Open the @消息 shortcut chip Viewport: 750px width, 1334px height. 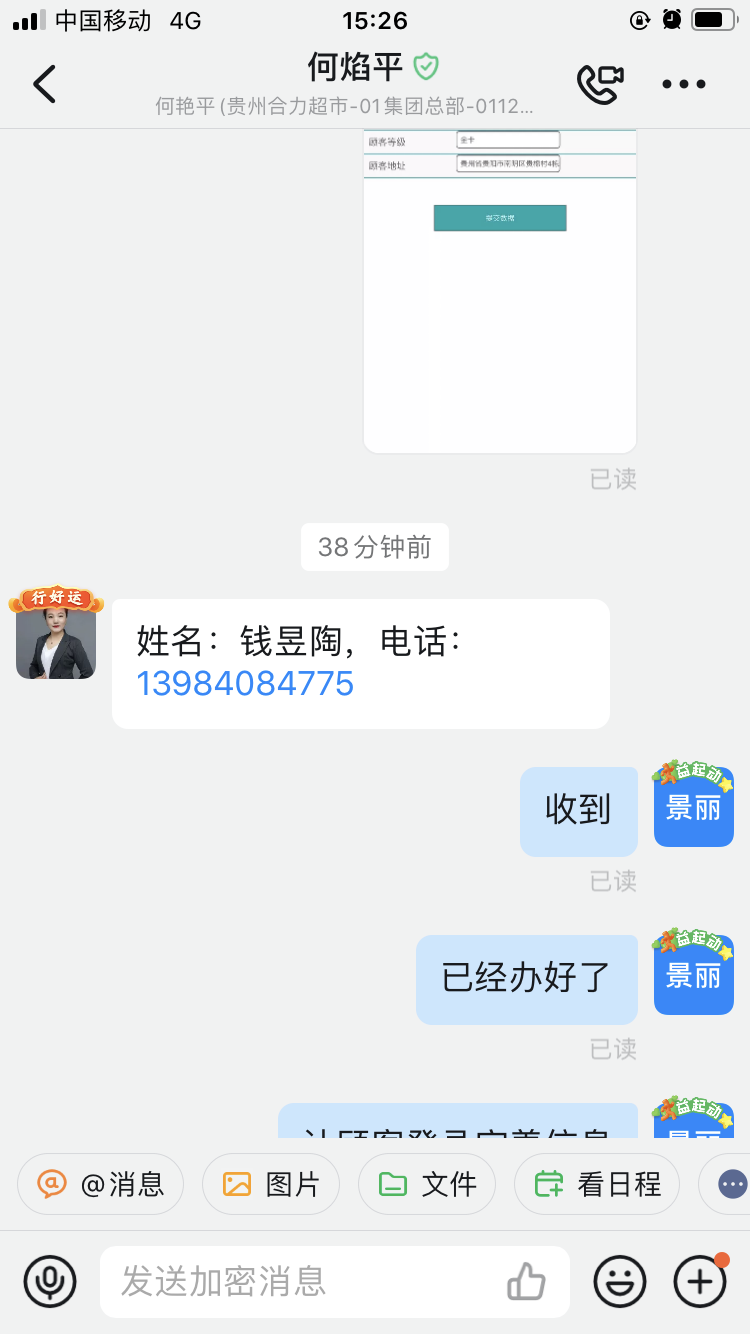[x=101, y=1184]
